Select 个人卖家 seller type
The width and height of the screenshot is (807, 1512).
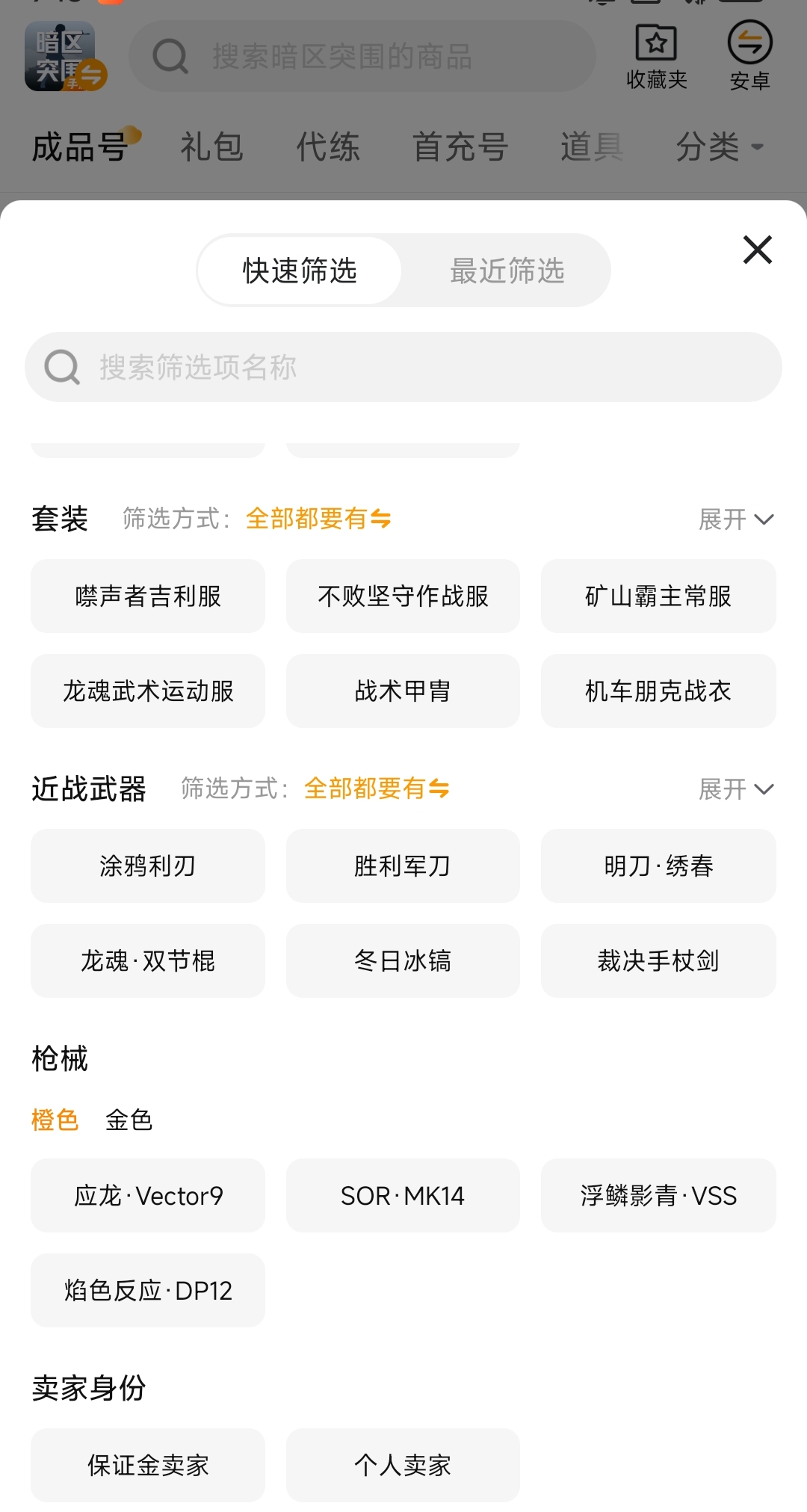tap(403, 1466)
